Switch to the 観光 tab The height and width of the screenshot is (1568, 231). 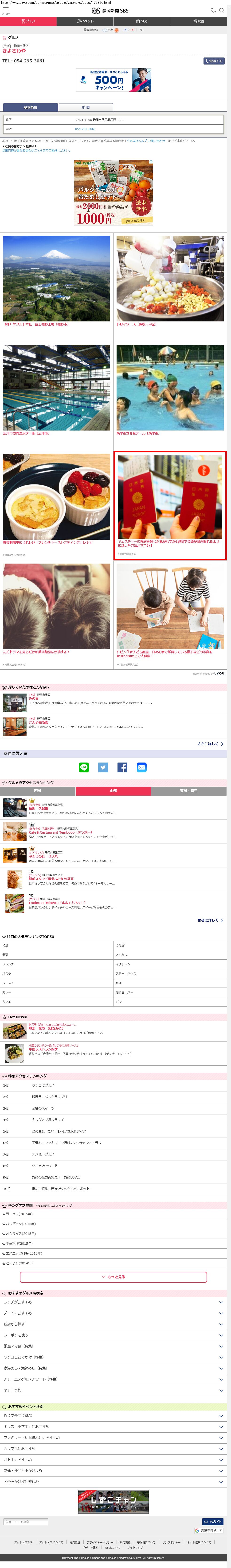(141, 21)
